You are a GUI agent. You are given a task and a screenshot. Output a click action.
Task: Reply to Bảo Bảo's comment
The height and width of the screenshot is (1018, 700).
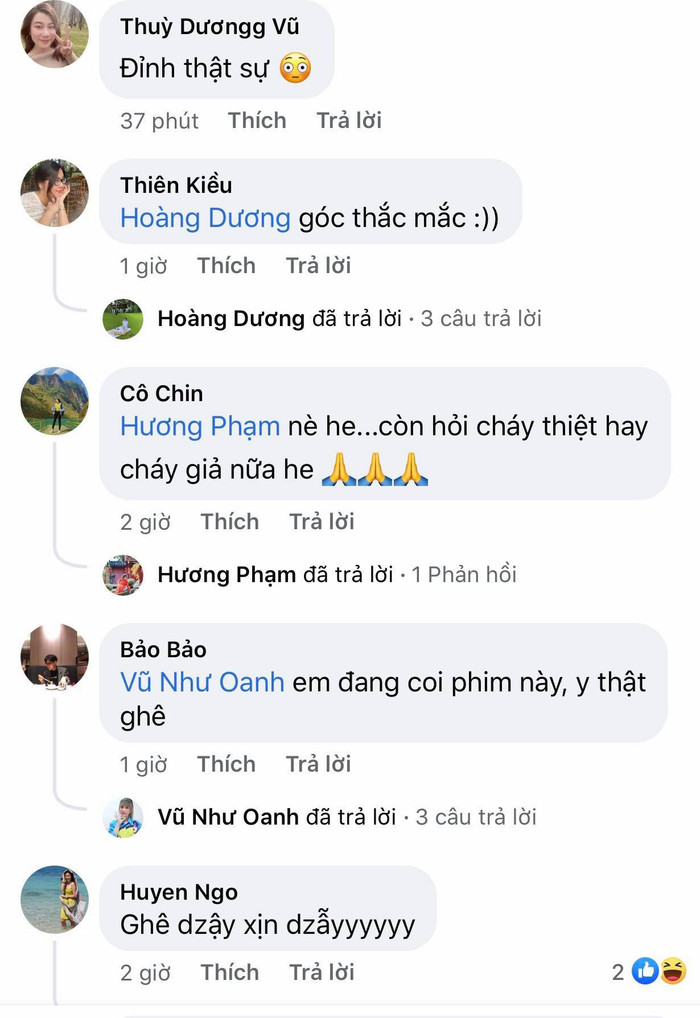coord(318,764)
